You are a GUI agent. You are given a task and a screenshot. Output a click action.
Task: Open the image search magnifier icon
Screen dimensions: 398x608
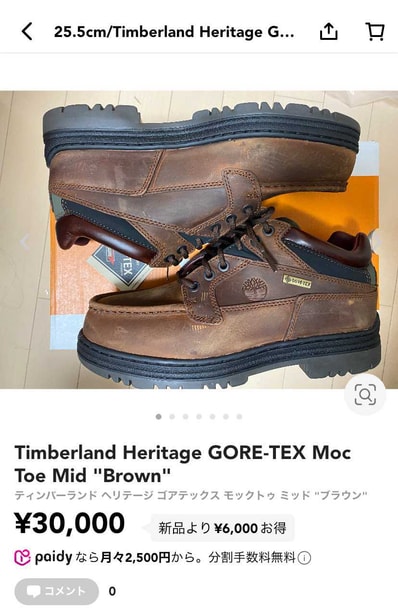[365, 395]
